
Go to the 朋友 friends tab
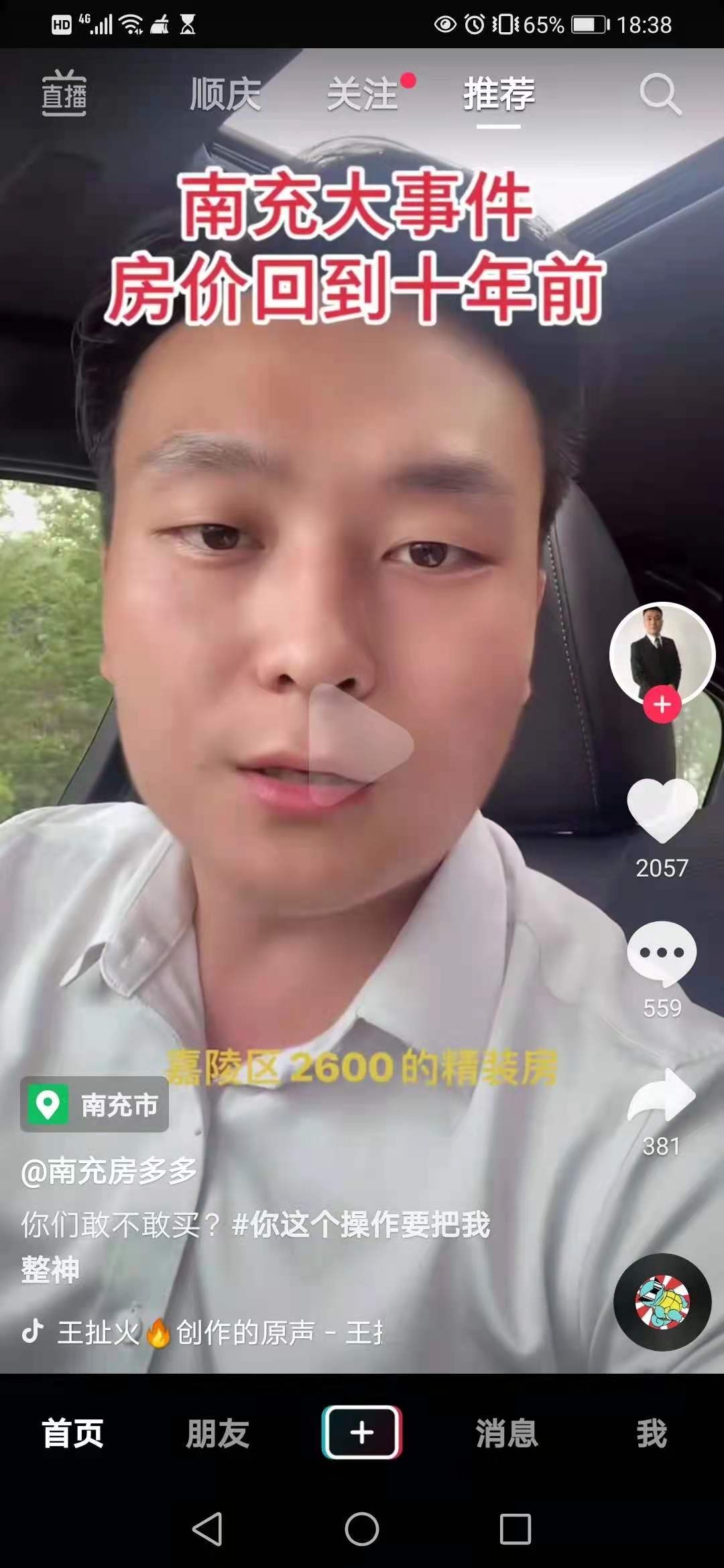(217, 1433)
